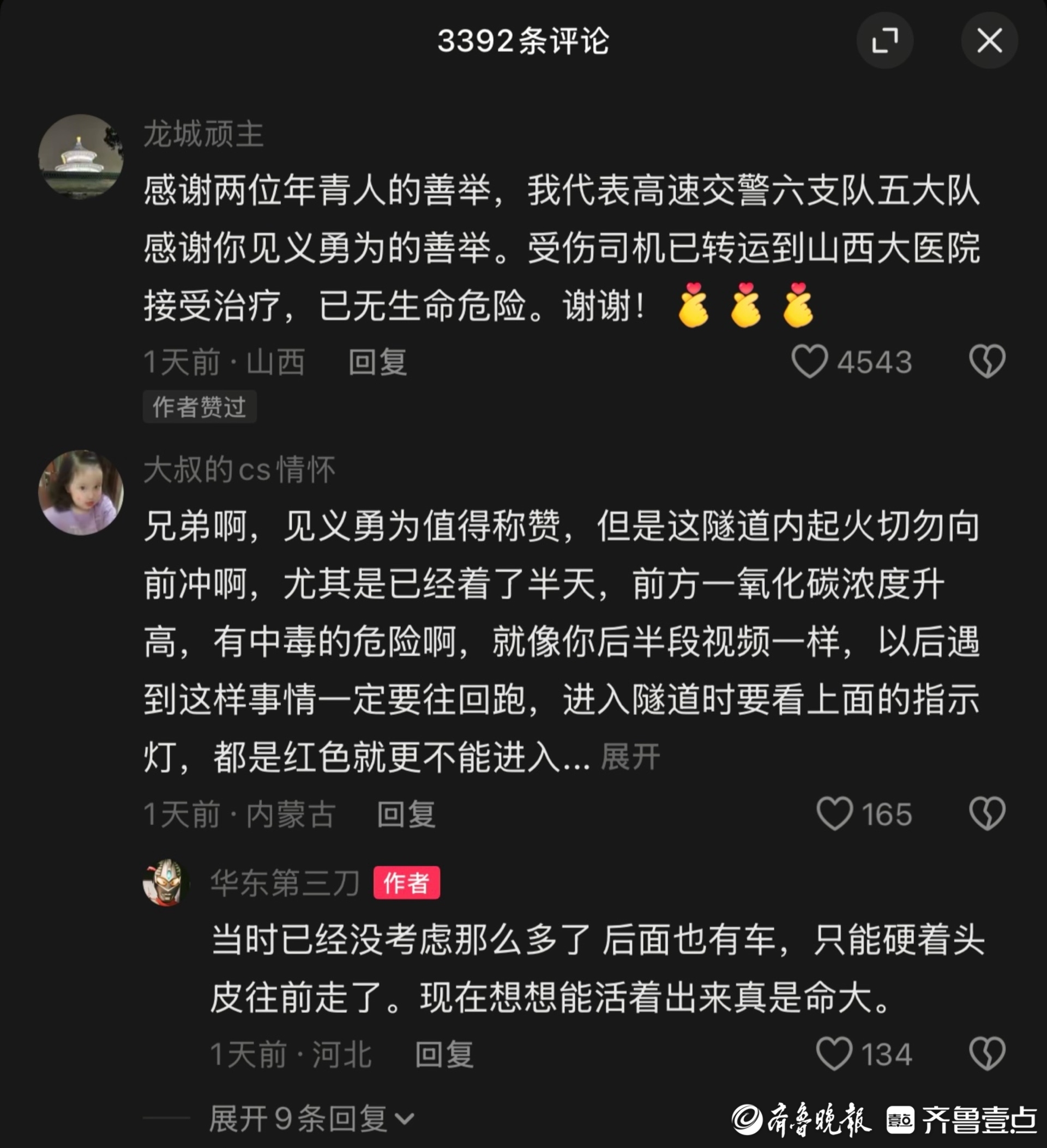Screen dimensions: 1047x1148
Task: Like 大叔的cs情怀's comment with 165 likes
Action: click(x=834, y=813)
